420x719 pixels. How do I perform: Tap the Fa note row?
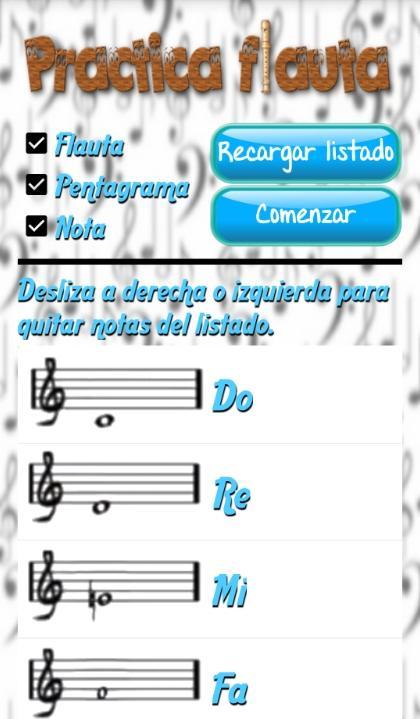pos(210,679)
